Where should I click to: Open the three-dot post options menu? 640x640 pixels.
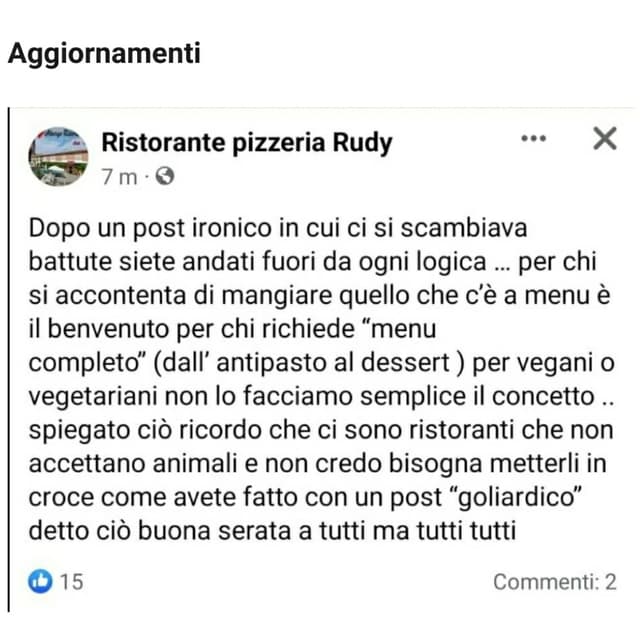[x=535, y=140]
